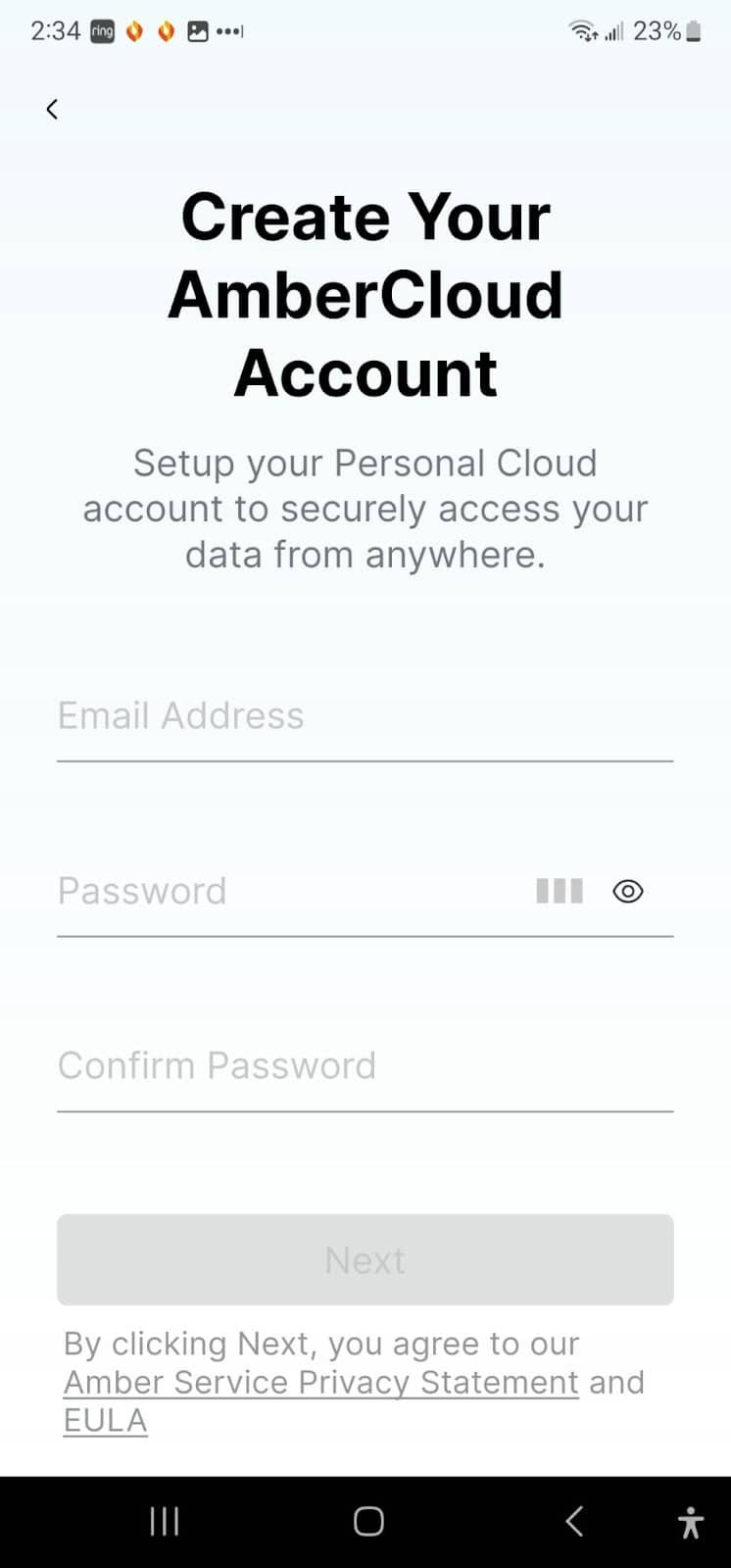The image size is (731, 1568).
Task: Open the Wi-Fi status icon
Action: point(585,30)
